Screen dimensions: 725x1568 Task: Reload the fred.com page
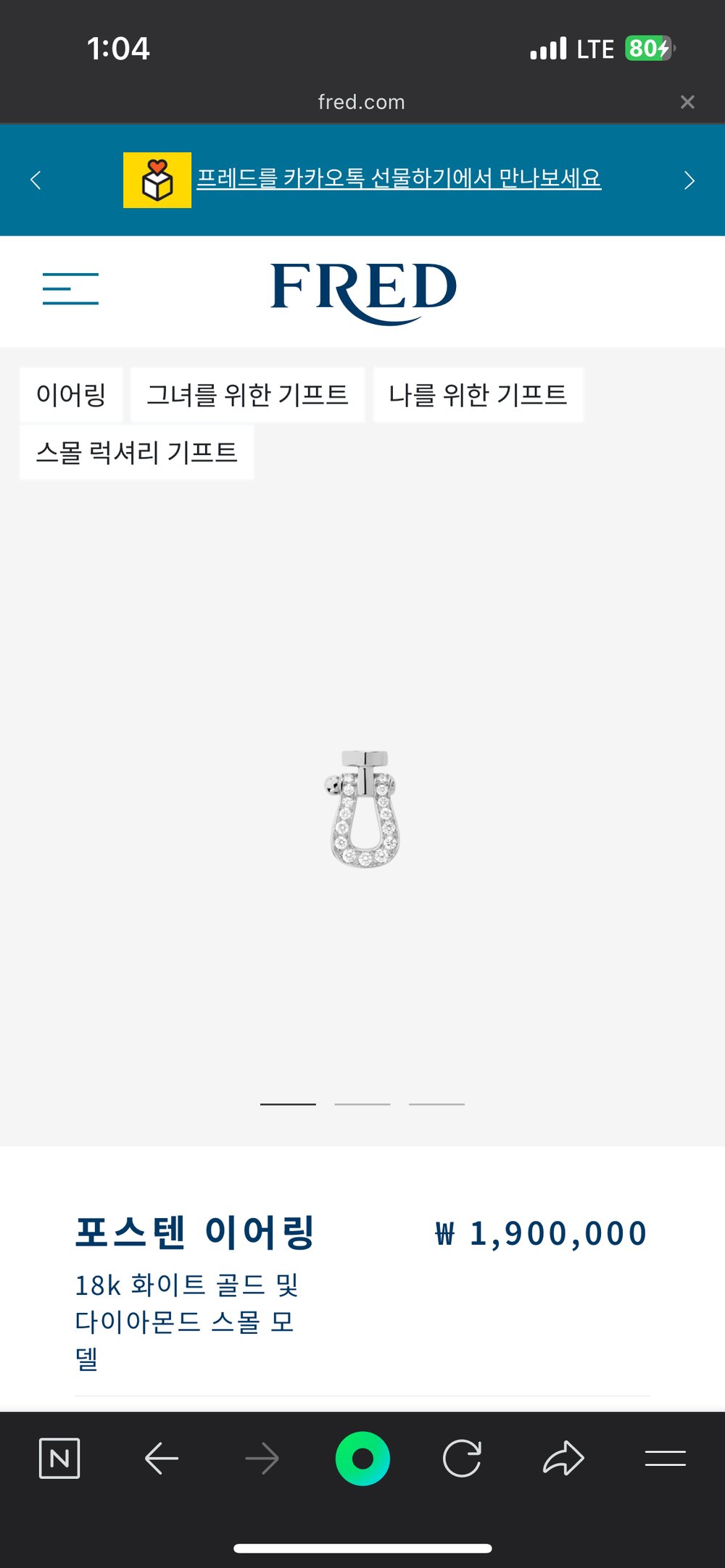(x=463, y=1459)
